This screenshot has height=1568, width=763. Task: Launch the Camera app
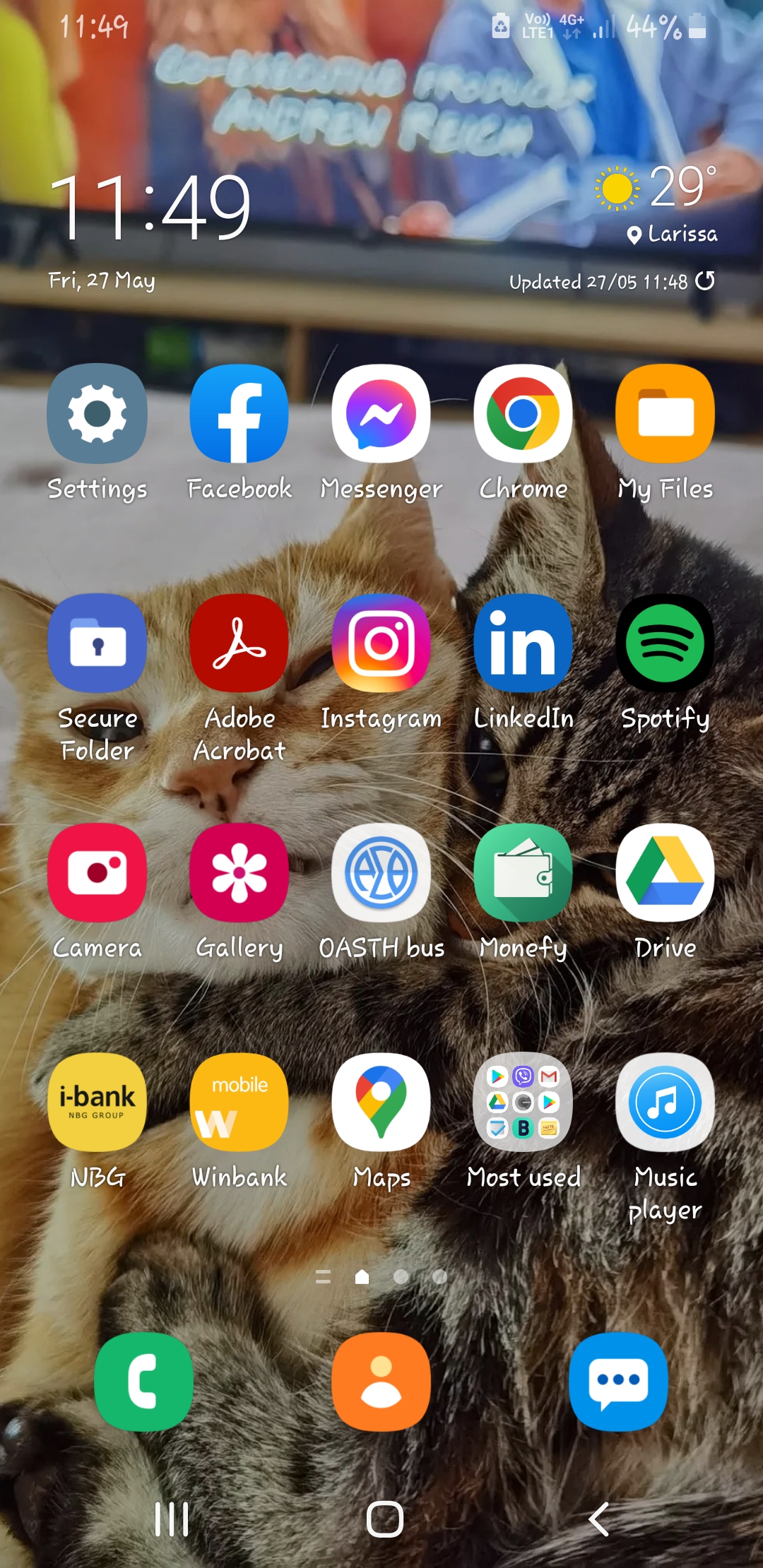tap(97, 873)
